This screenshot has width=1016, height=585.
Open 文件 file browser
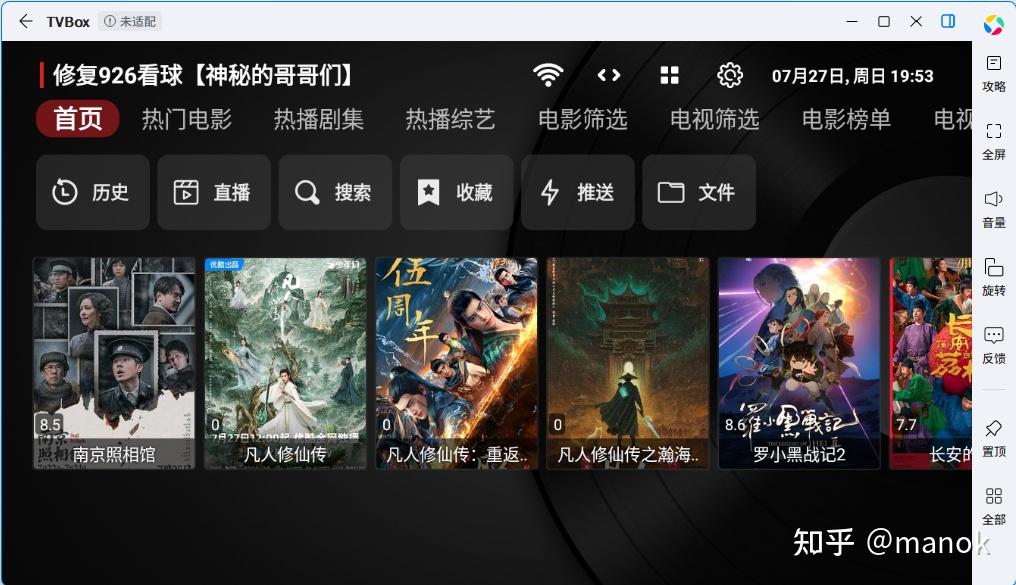[x=699, y=192]
